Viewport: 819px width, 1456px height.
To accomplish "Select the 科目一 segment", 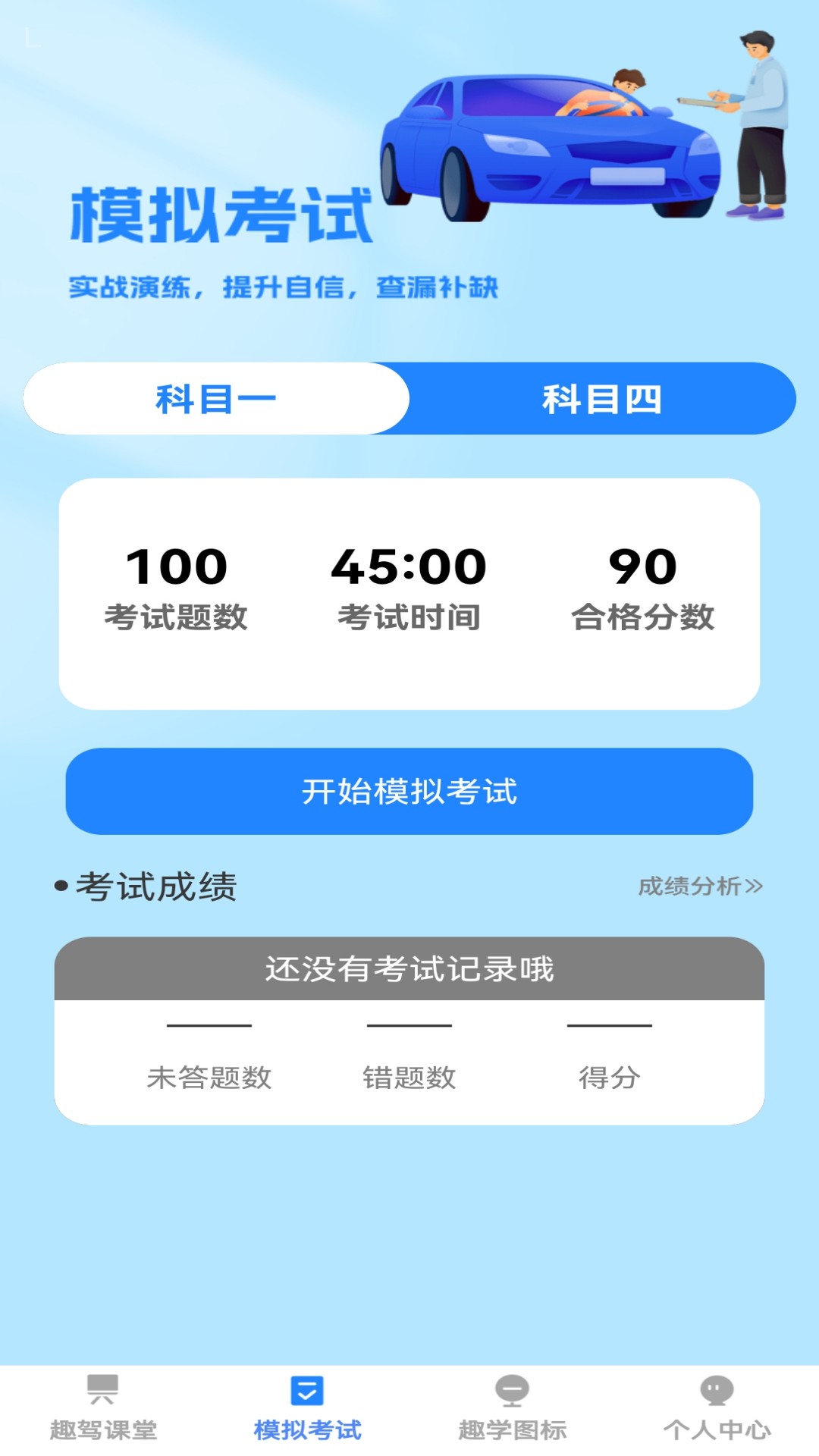I will pyautogui.click(x=216, y=399).
